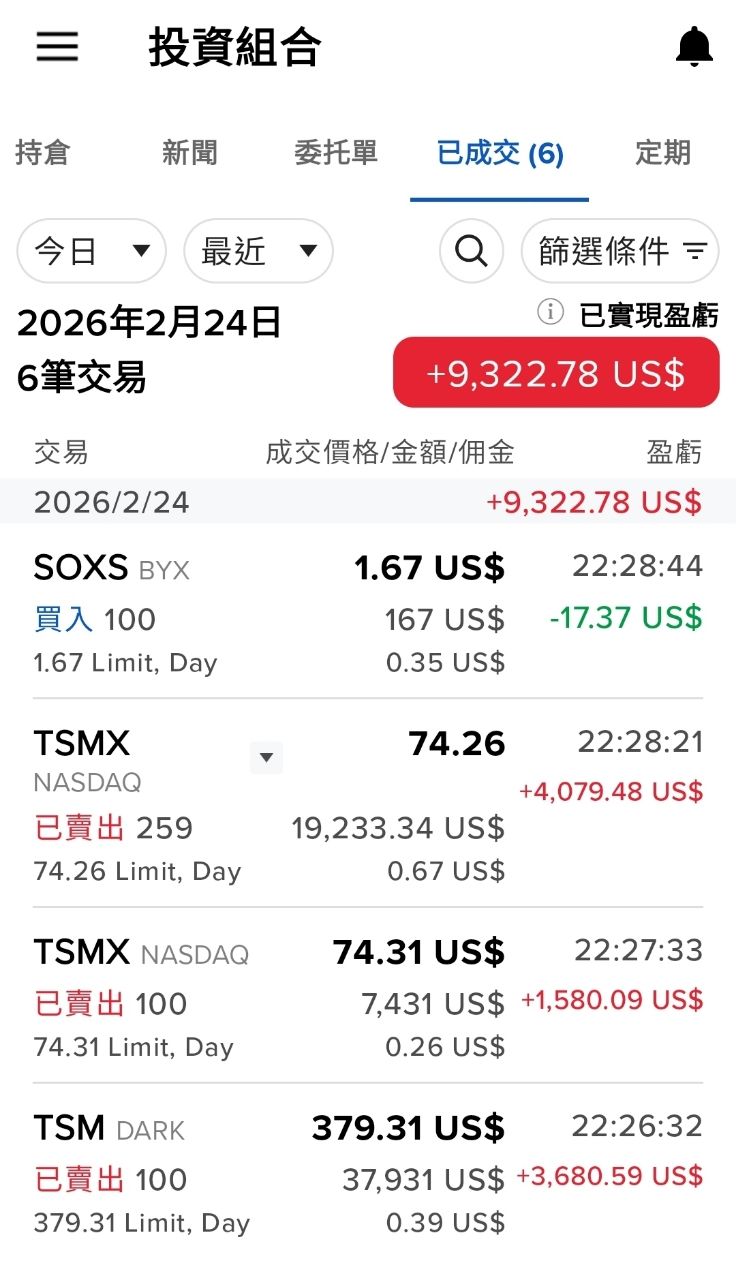Image resolution: width=736 pixels, height=1280 pixels.
Task: Switch to the 持倉 tab
Action: click(x=43, y=153)
